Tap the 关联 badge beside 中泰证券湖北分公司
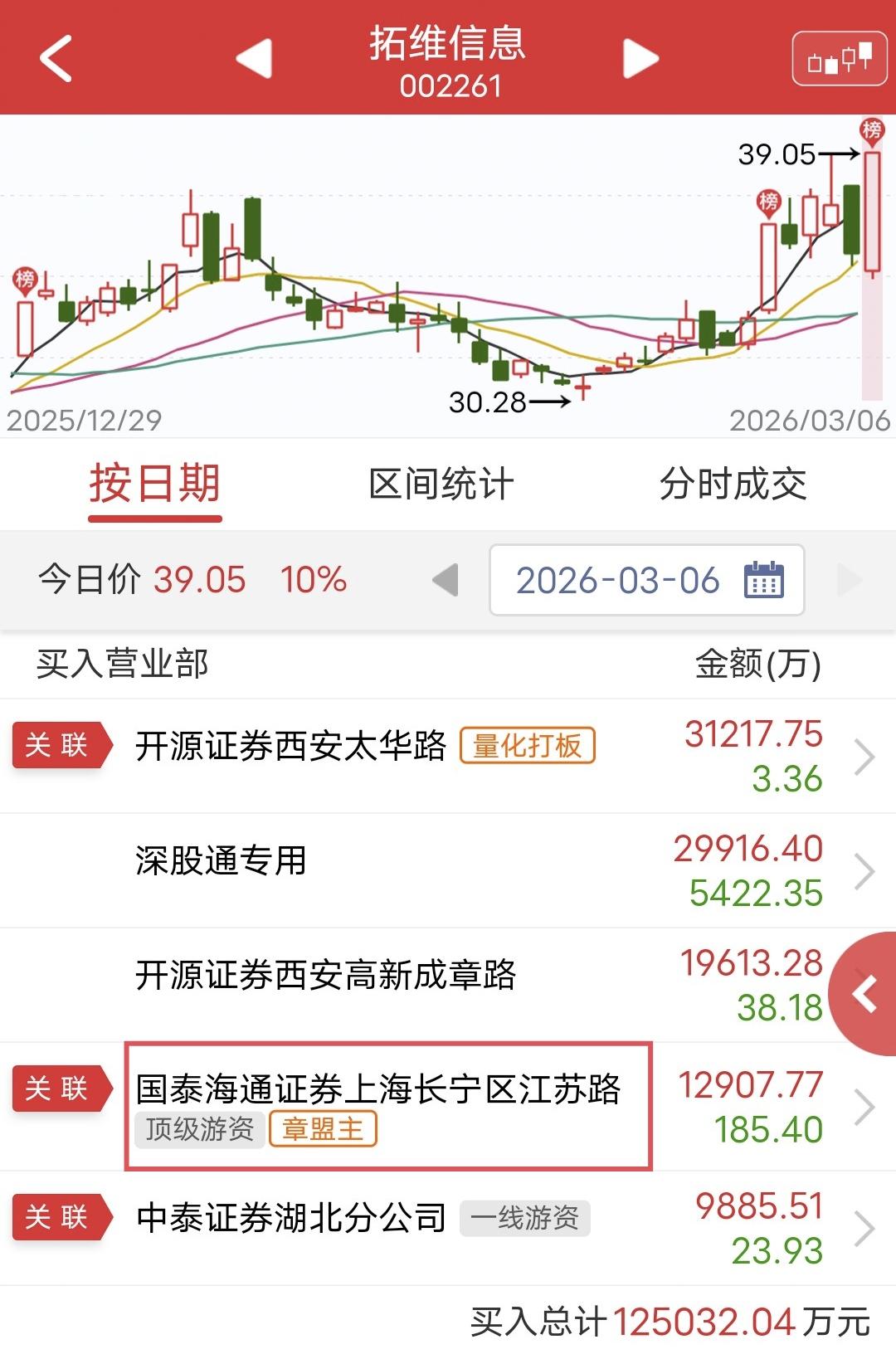 [x=58, y=1218]
